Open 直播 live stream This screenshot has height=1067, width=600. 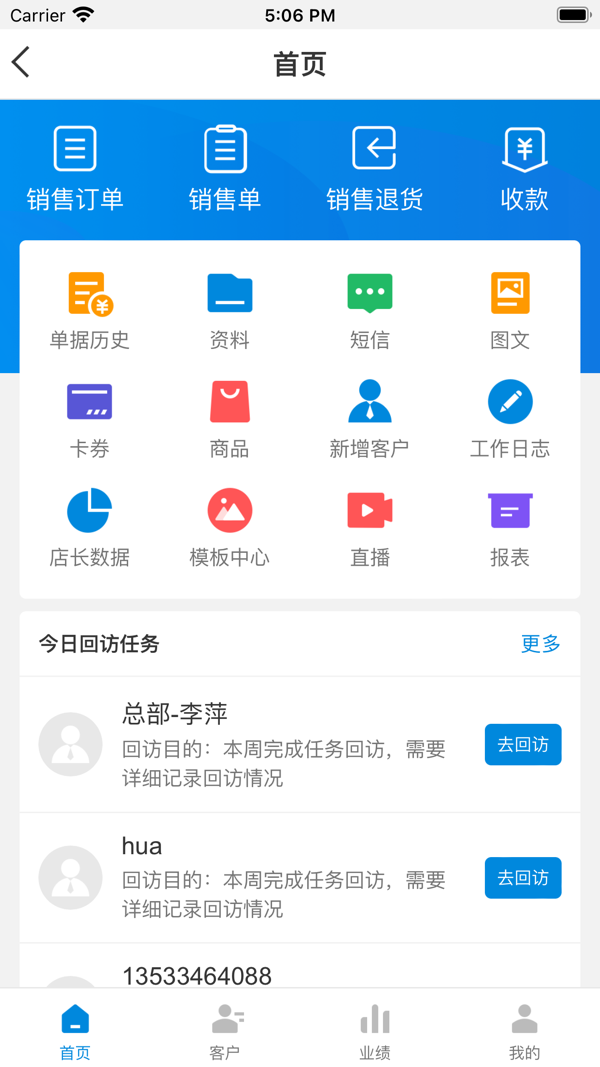[370, 526]
